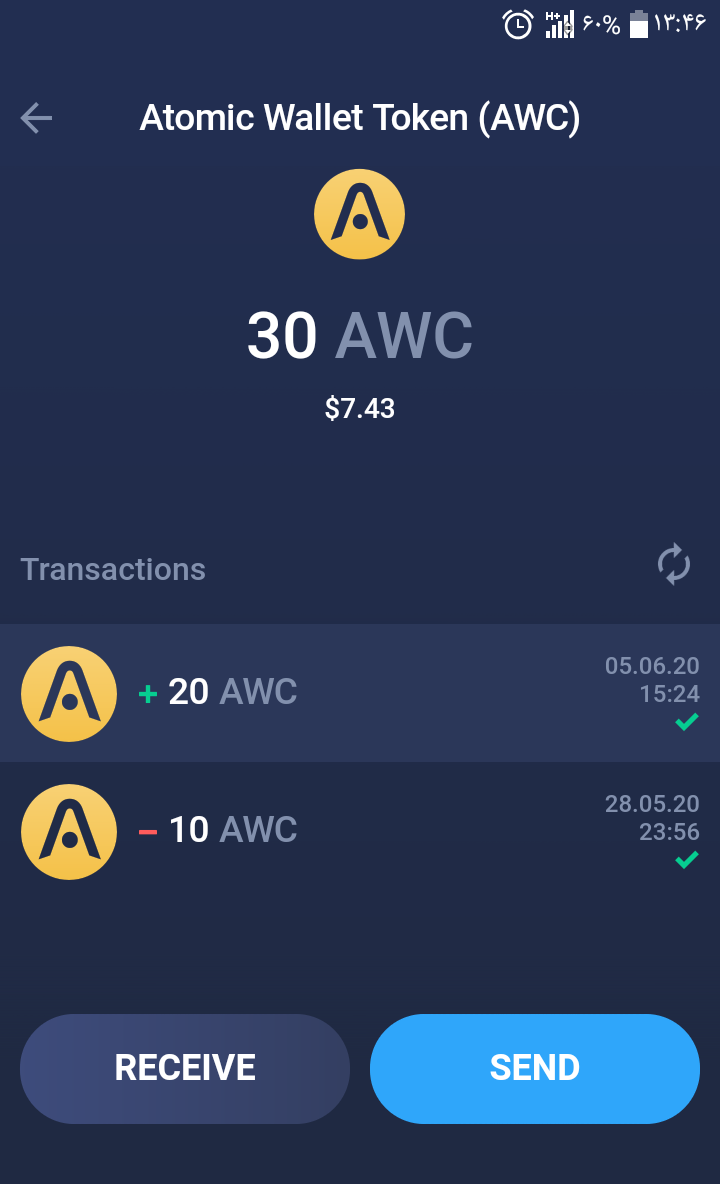Select the AWC coin icon on the -10 transaction

click(69, 831)
